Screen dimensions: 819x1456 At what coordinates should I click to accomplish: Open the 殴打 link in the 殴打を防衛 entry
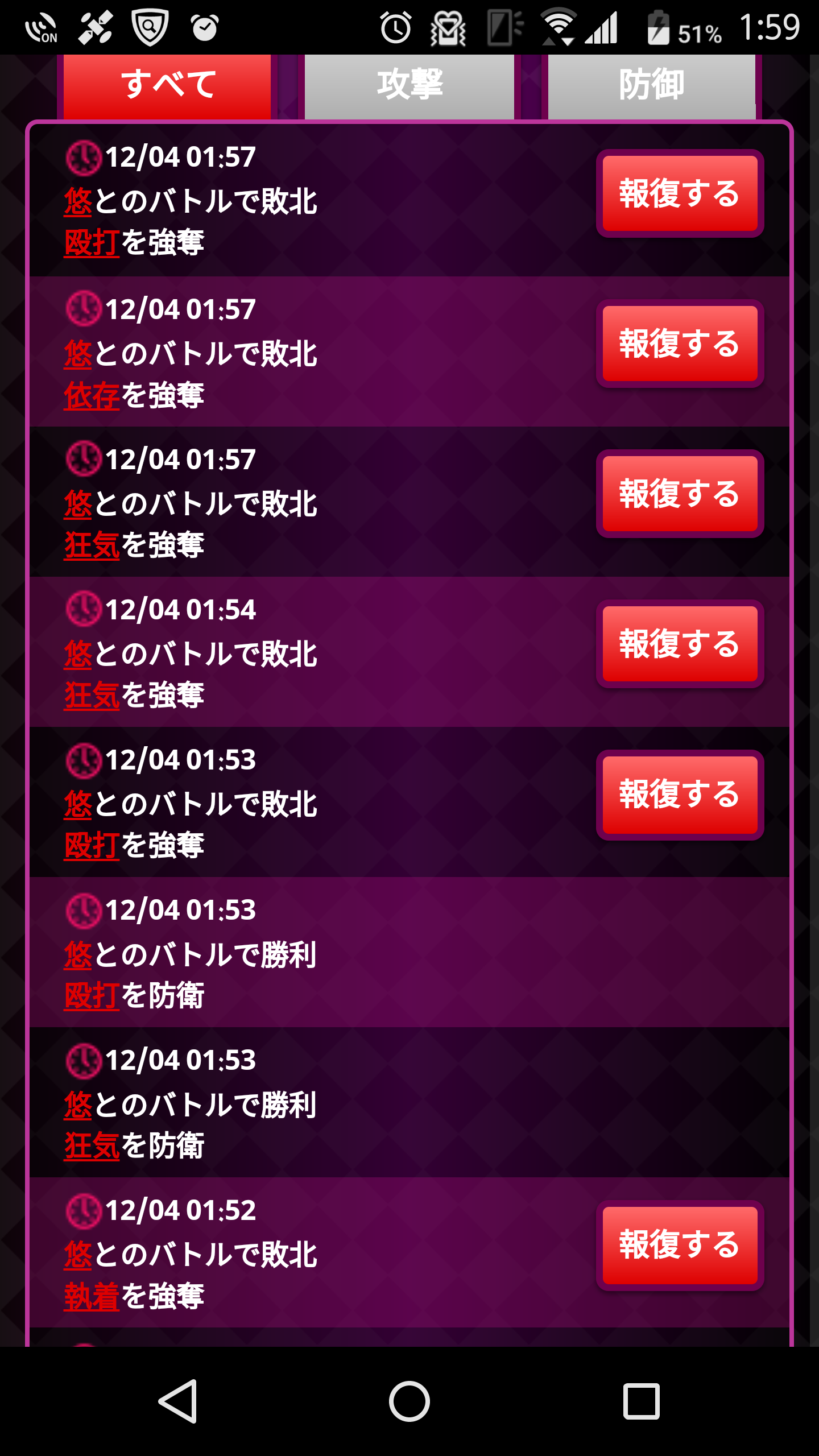pyautogui.click(x=92, y=996)
